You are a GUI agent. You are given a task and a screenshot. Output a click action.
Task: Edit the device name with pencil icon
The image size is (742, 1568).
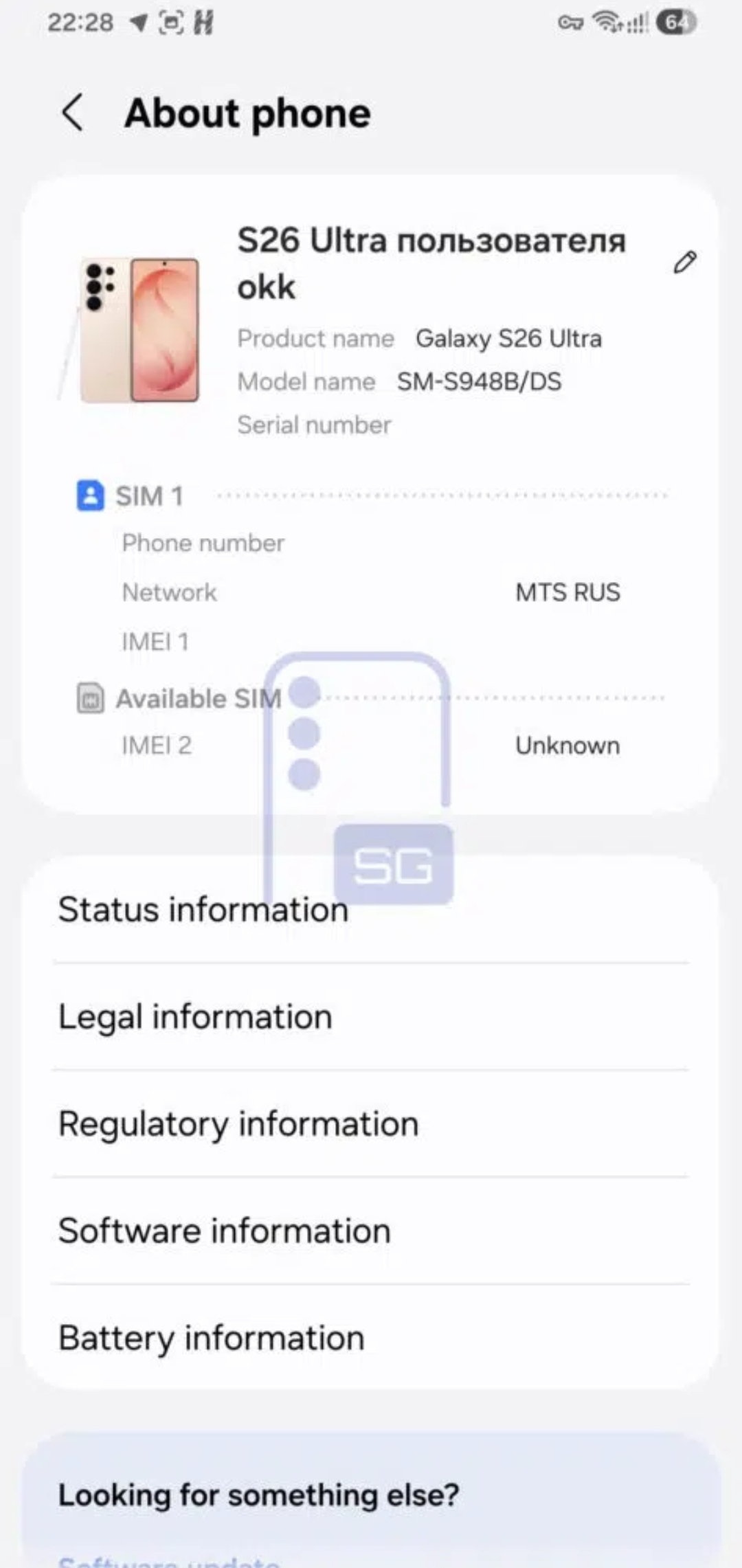click(684, 262)
